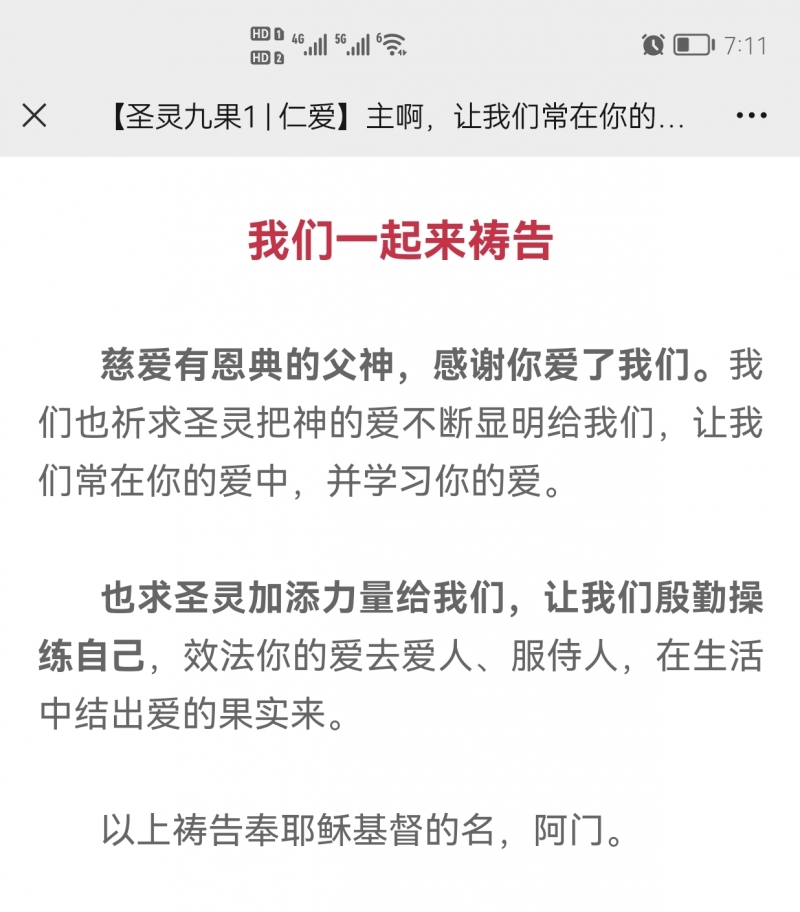Close the article with the X button
The width and height of the screenshot is (800, 912).
34,115
